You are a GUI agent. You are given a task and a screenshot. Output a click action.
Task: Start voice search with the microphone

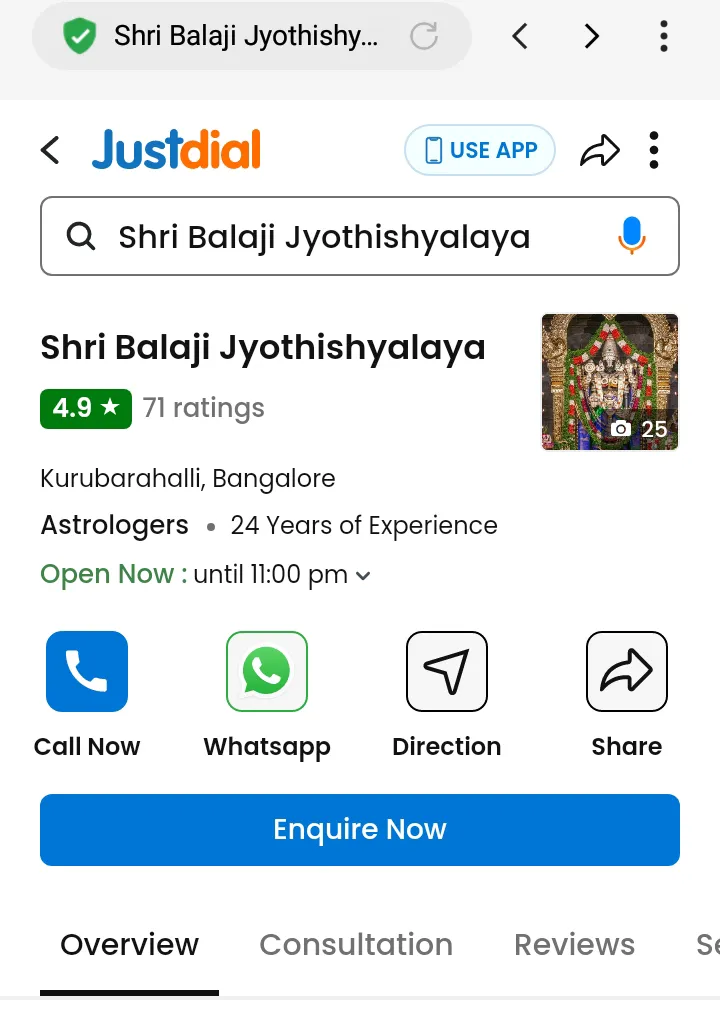631,236
